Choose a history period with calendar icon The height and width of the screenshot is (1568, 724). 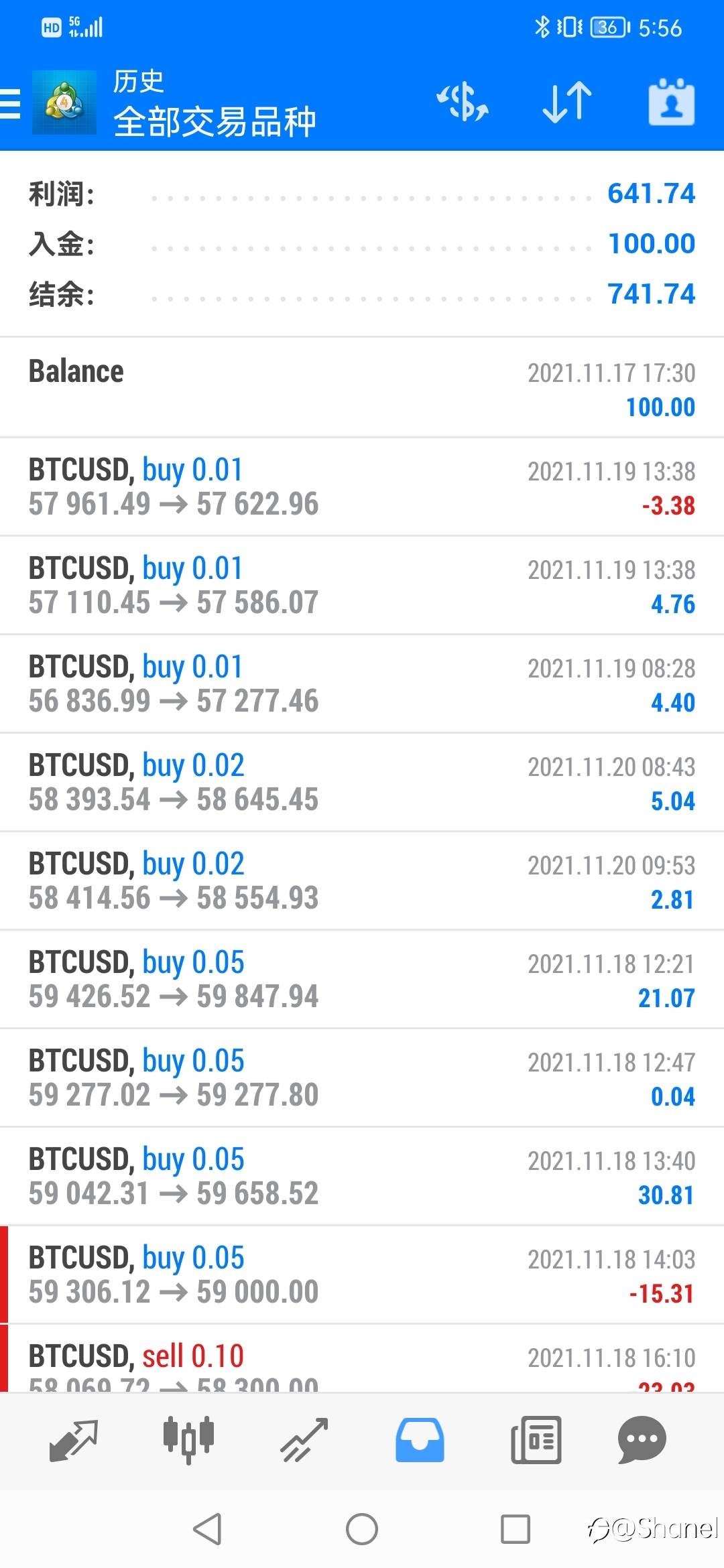click(671, 103)
